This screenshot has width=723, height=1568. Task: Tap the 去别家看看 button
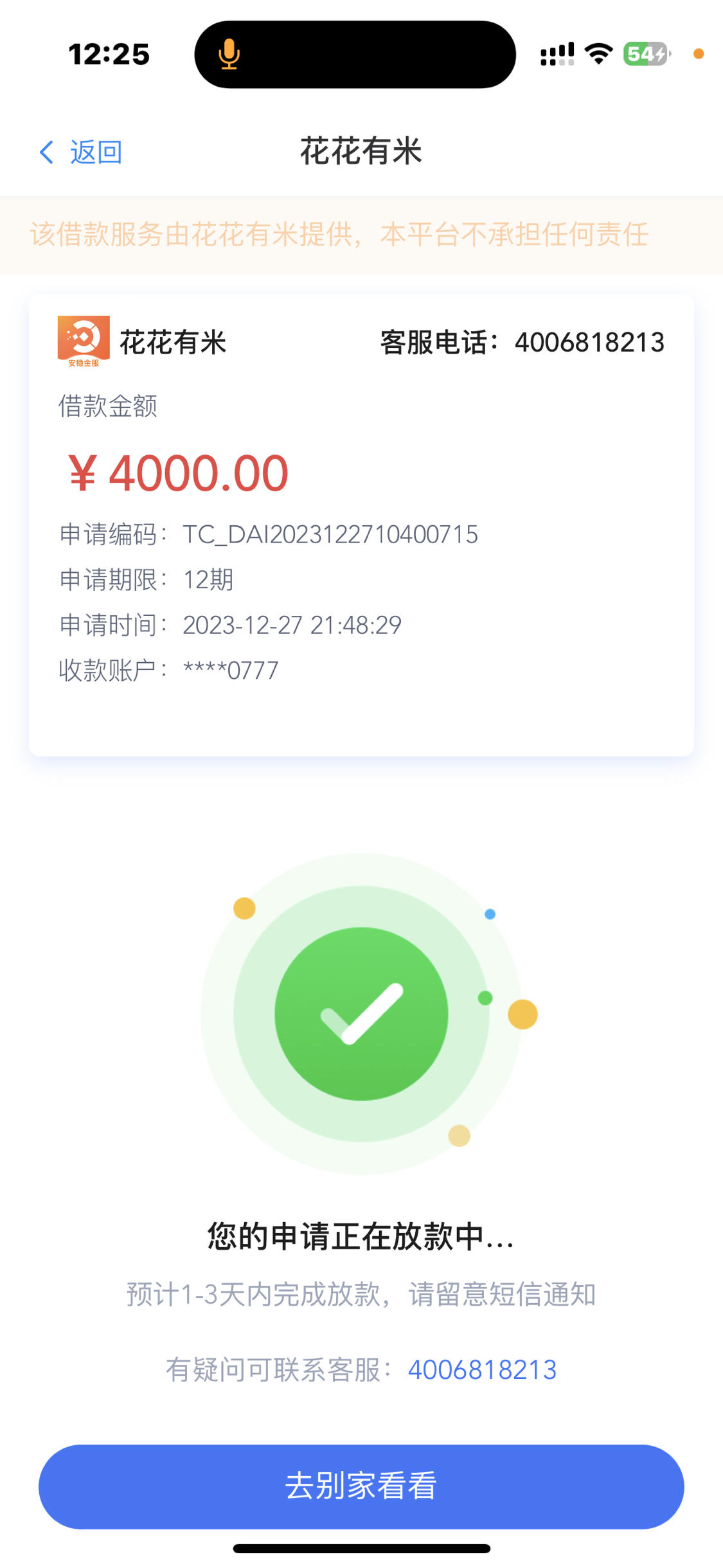pyautogui.click(x=361, y=1486)
